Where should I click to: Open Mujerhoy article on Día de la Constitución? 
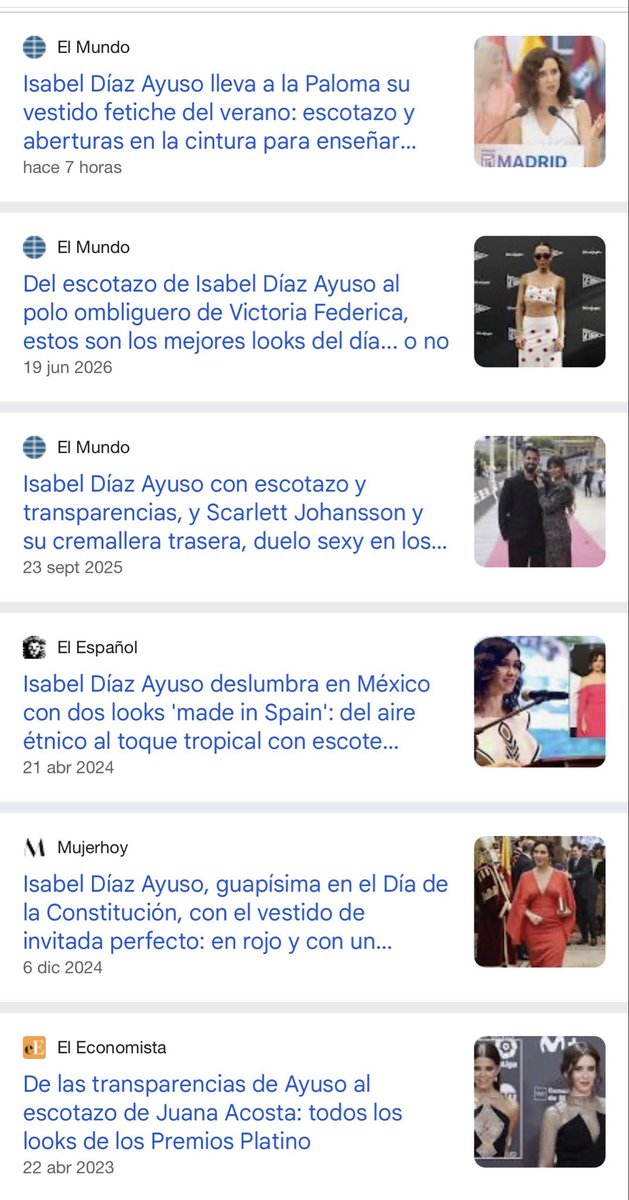pyautogui.click(x=235, y=913)
